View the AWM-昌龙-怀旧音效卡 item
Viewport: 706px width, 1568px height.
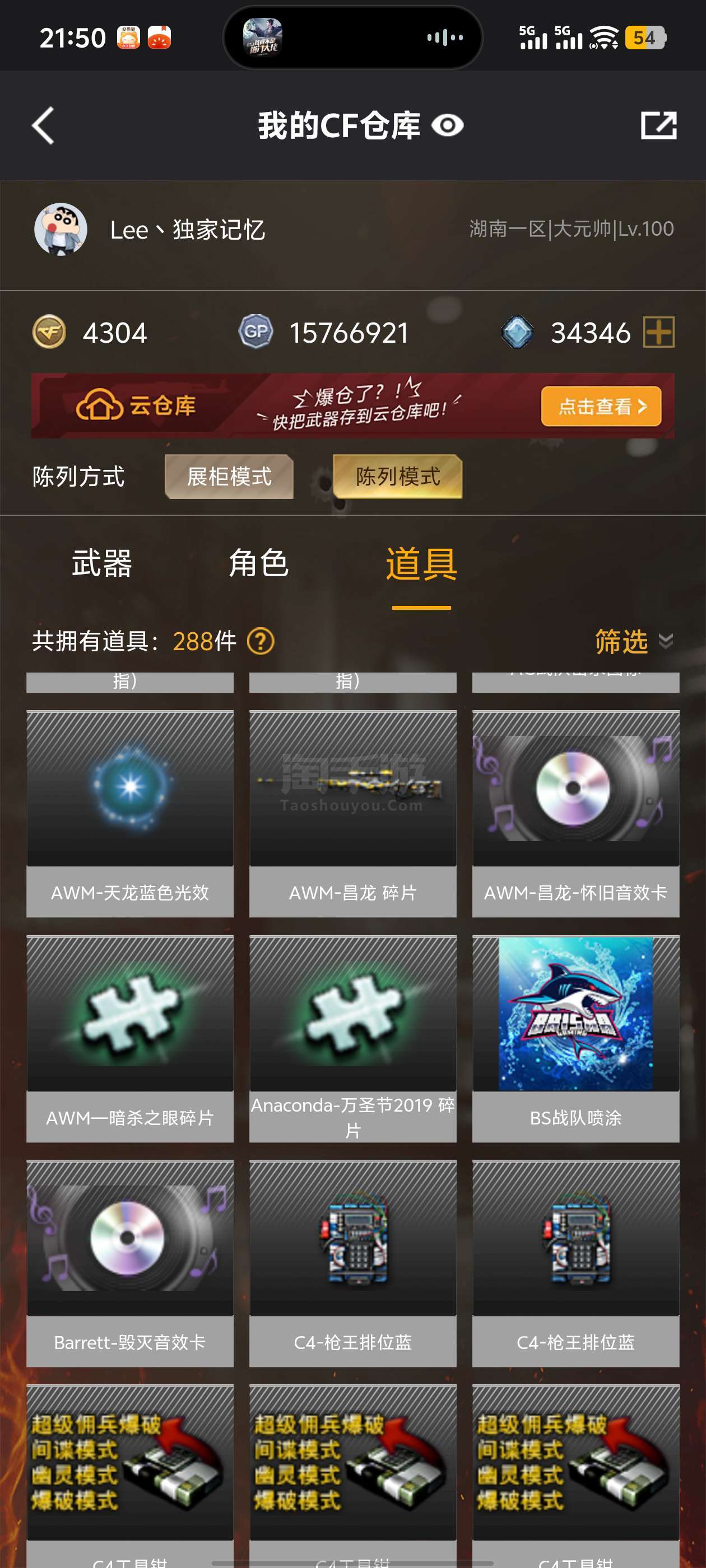[575, 813]
